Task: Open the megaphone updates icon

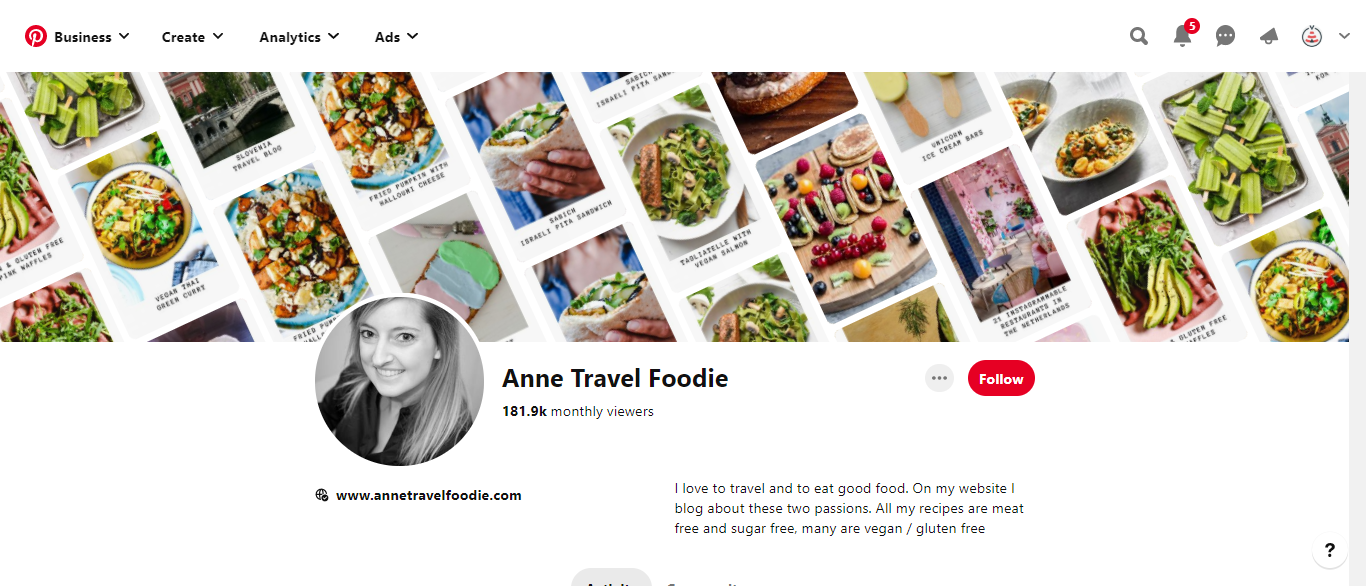Action: click(x=1269, y=37)
